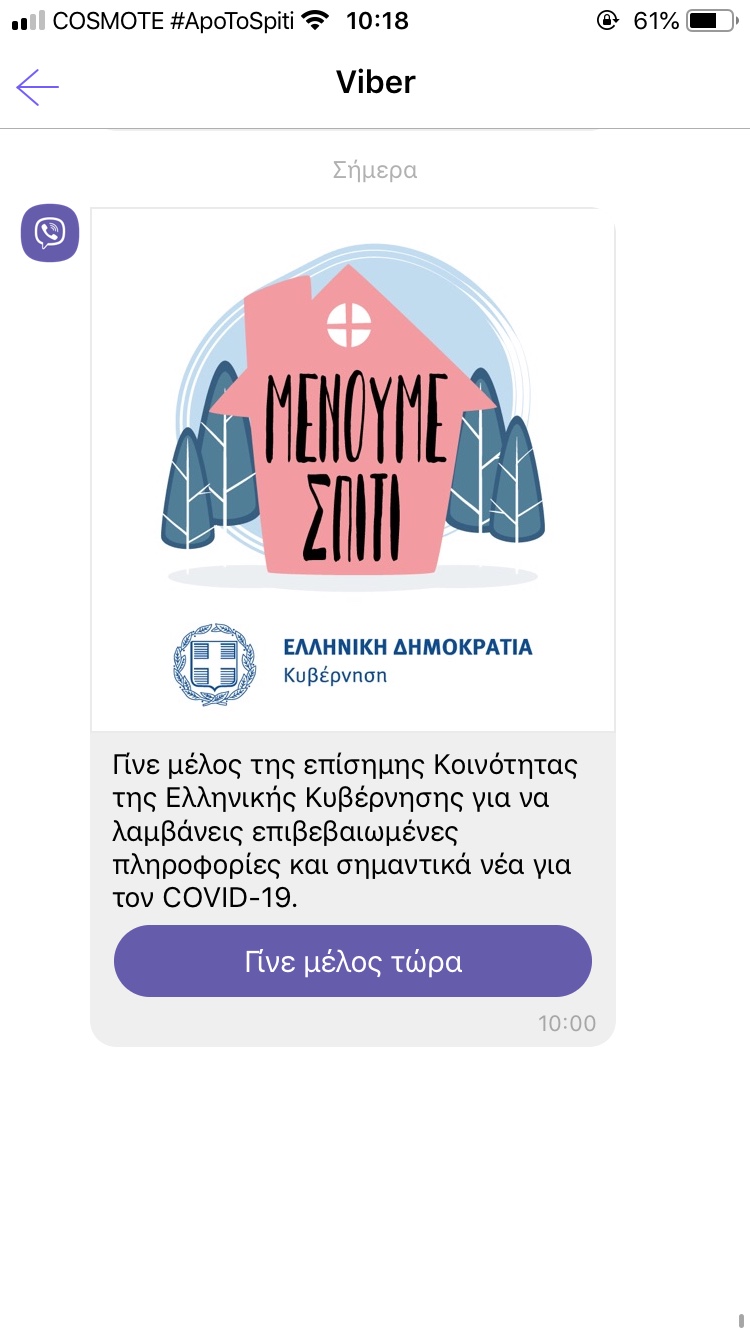Go back with the arrow
750x1334 pixels.
coord(38,88)
